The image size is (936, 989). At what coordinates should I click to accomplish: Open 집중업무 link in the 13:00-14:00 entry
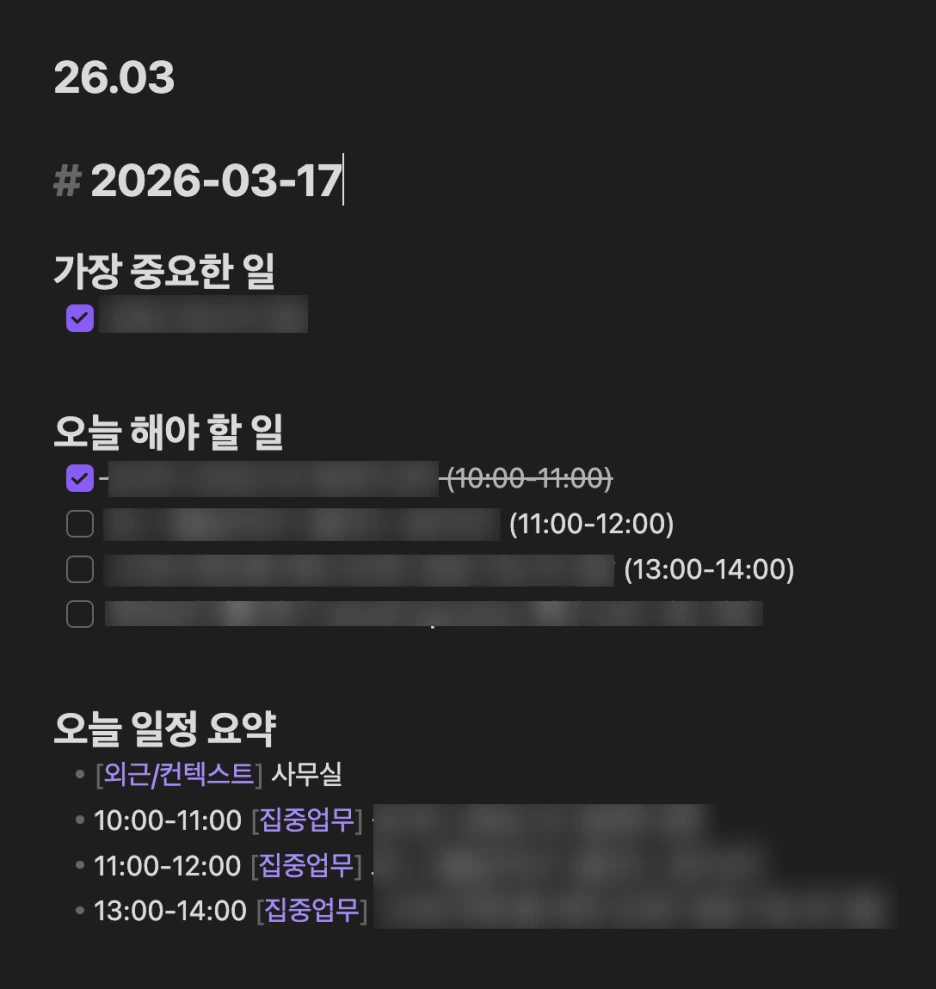312,911
